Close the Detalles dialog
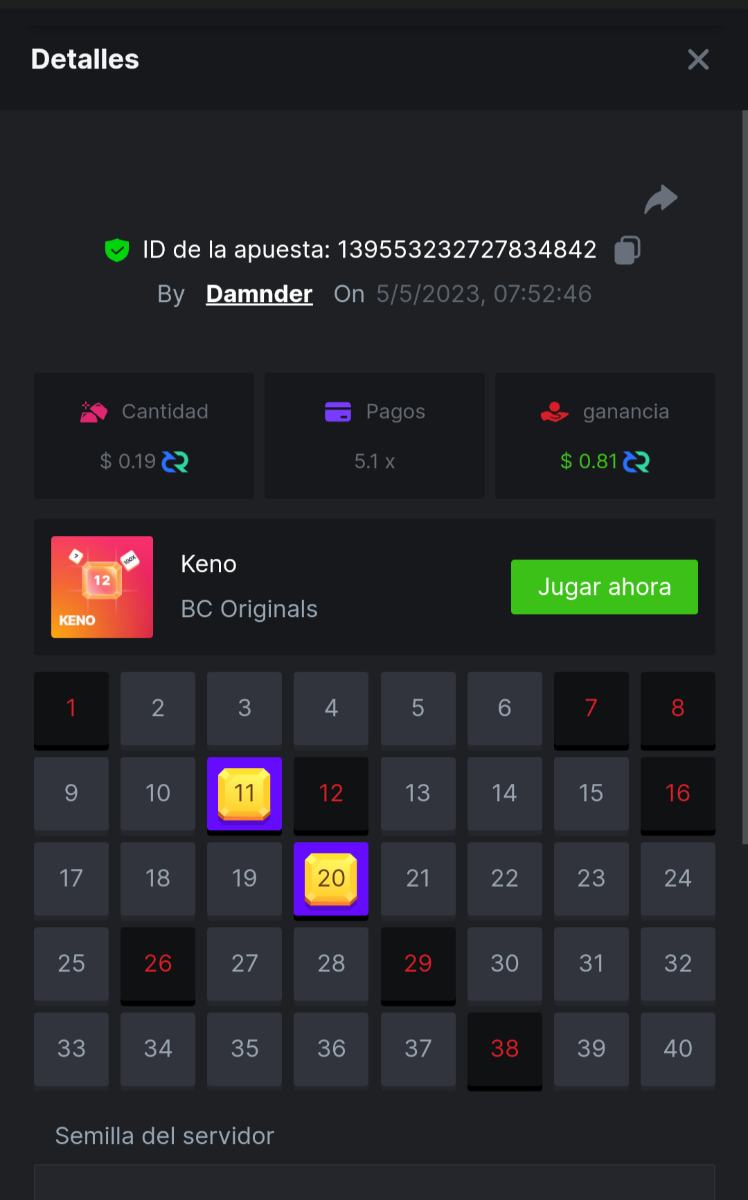The image size is (748, 1200). coord(698,60)
